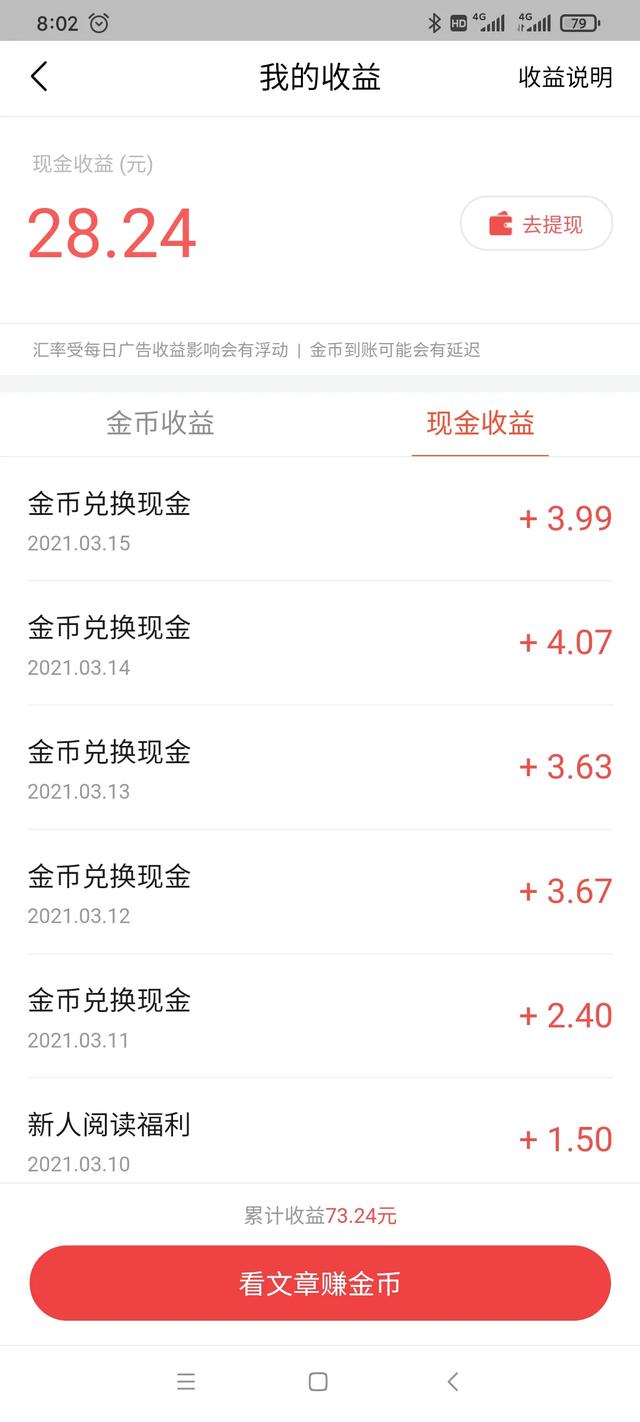Tap the 去提现 withdraw button

pos(536,224)
